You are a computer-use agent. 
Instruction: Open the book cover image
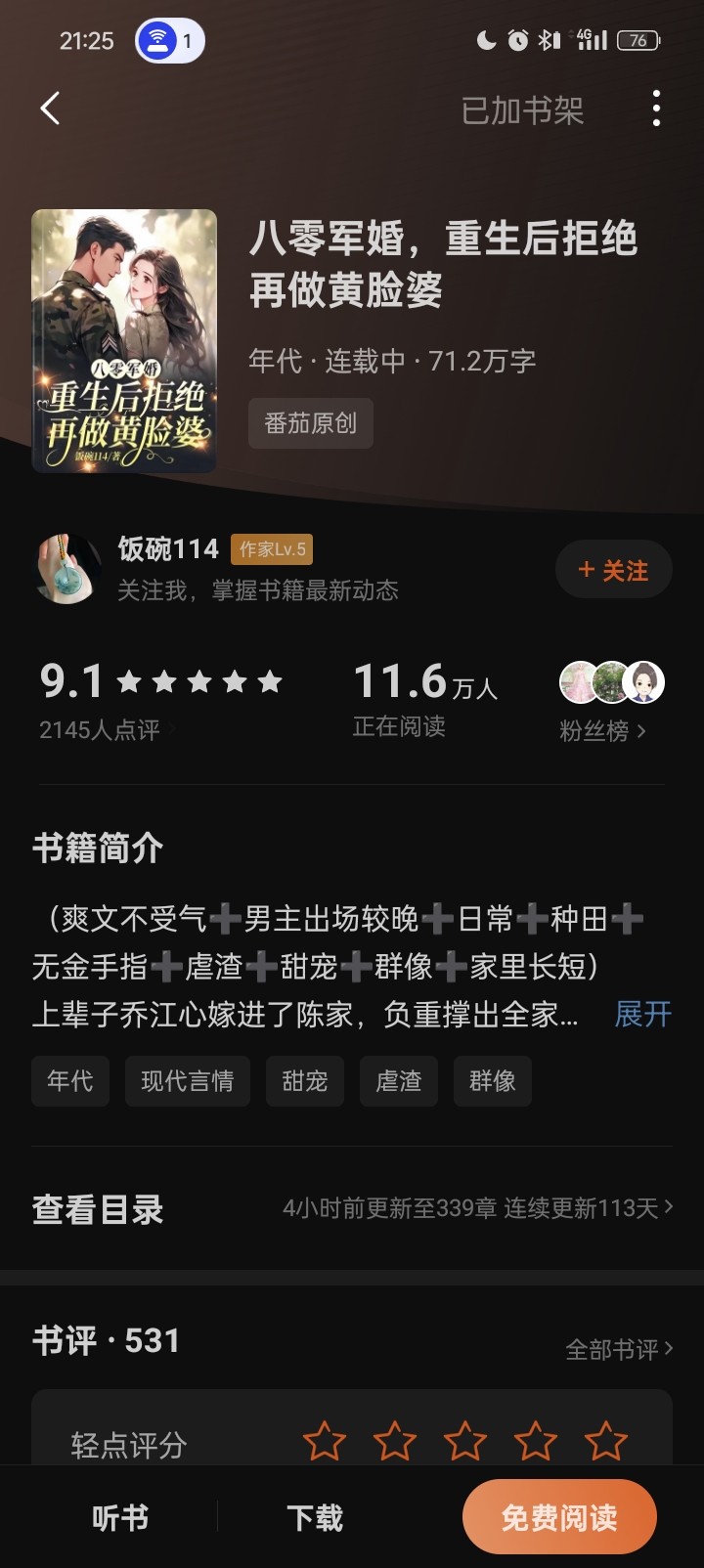point(124,340)
